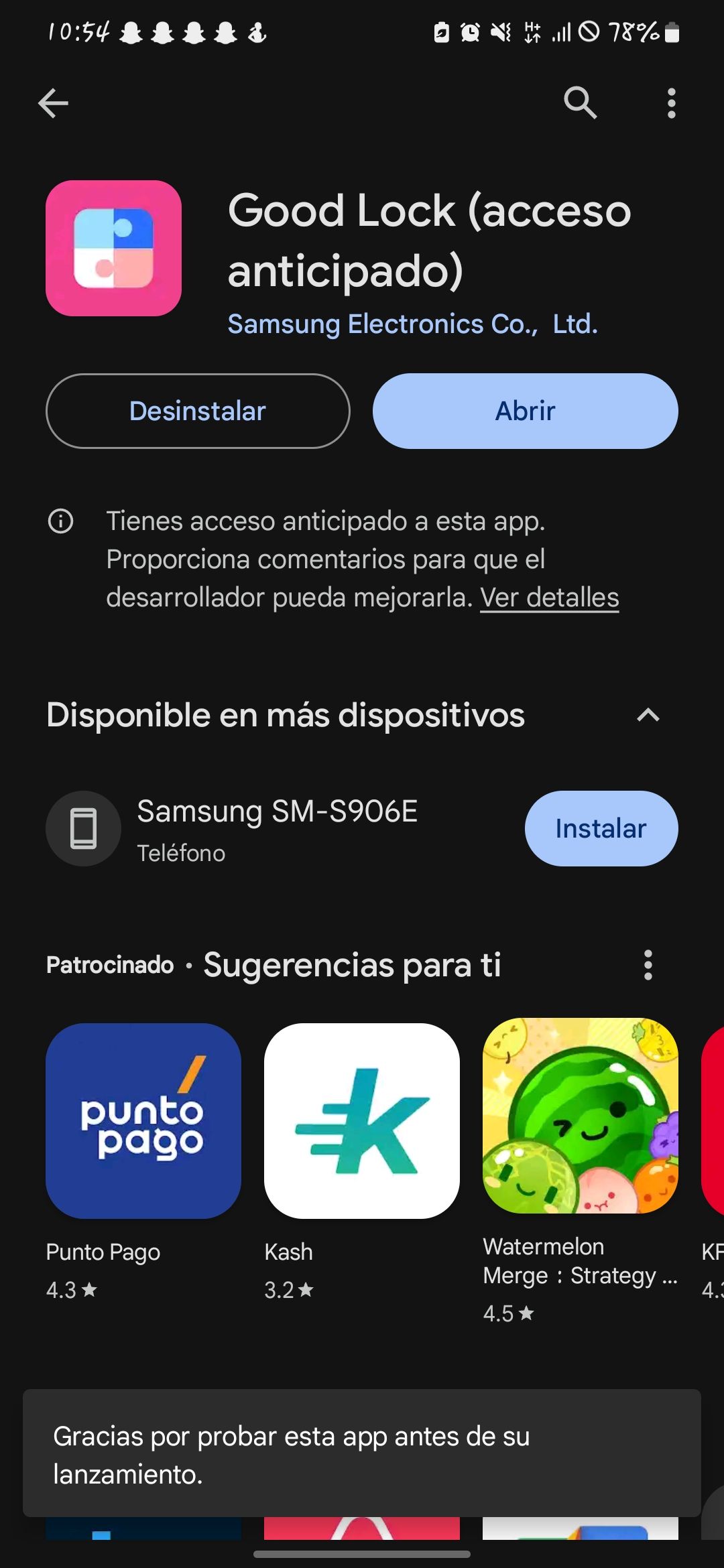Tap the Watermelon Merge strategy title
This screenshot has height=1568, width=724.
click(x=578, y=1261)
